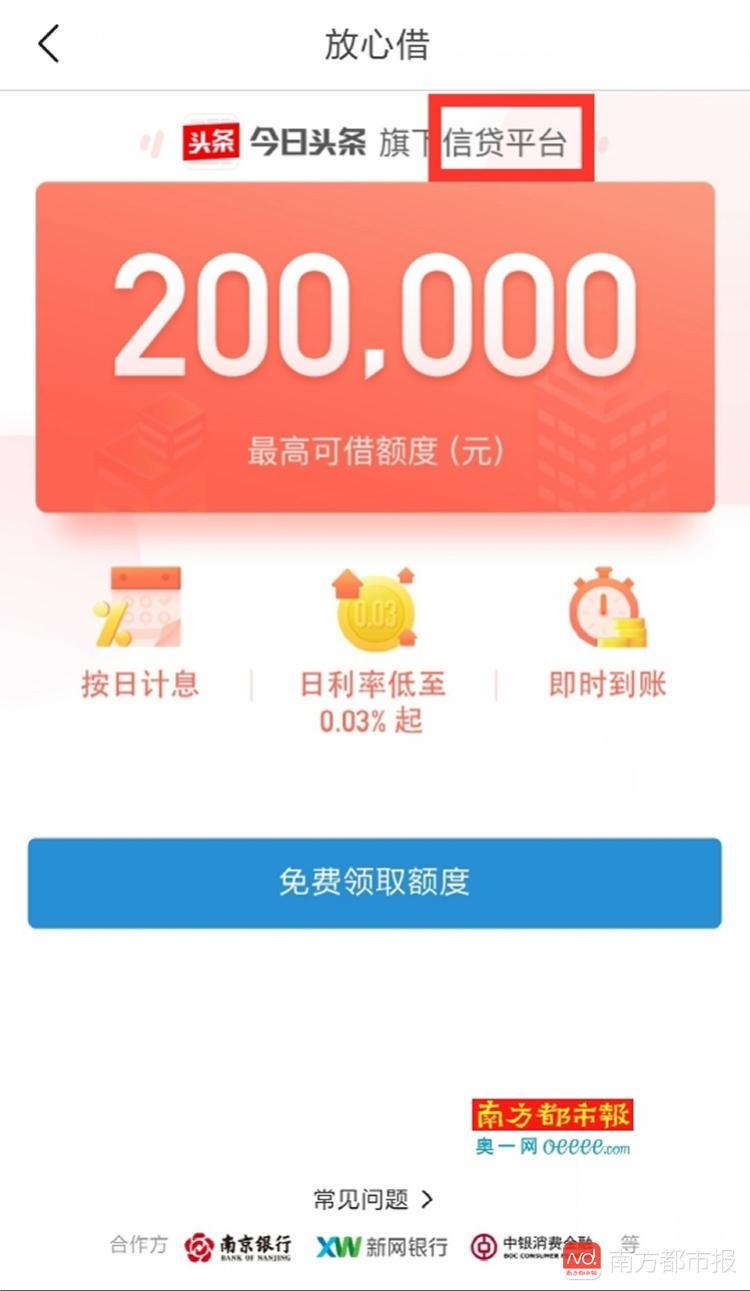
Task: Expand FAQ using the right chevron arrow
Action: click(x=425, y=1198)
